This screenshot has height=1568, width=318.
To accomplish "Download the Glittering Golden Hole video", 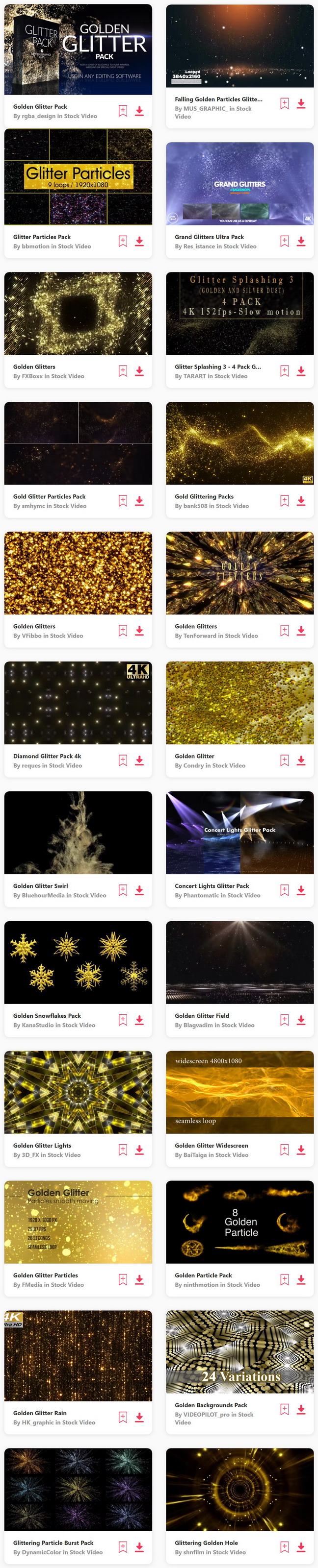I will click(x=301, y=1547).
